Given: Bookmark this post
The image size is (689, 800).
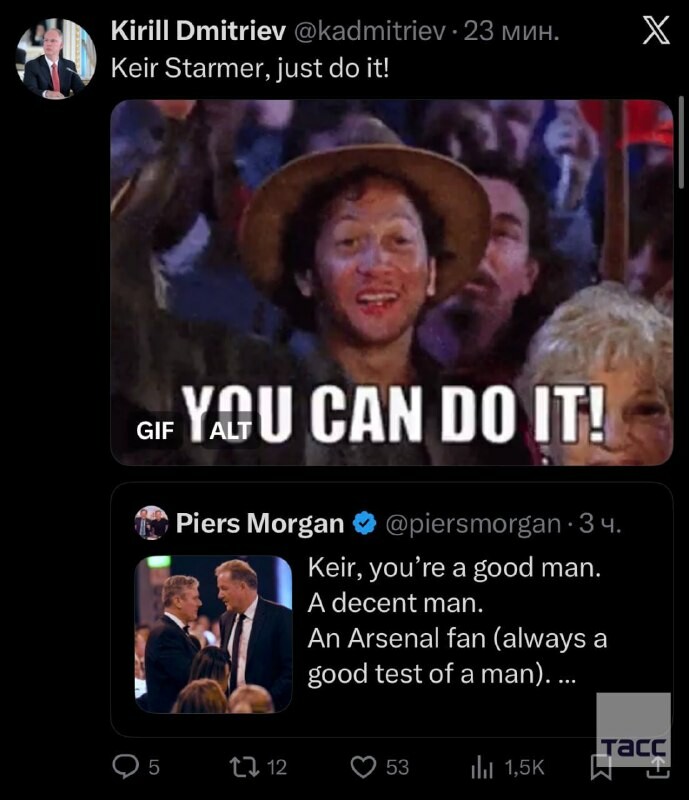Looking at the screenshot, I should point(600,767).
